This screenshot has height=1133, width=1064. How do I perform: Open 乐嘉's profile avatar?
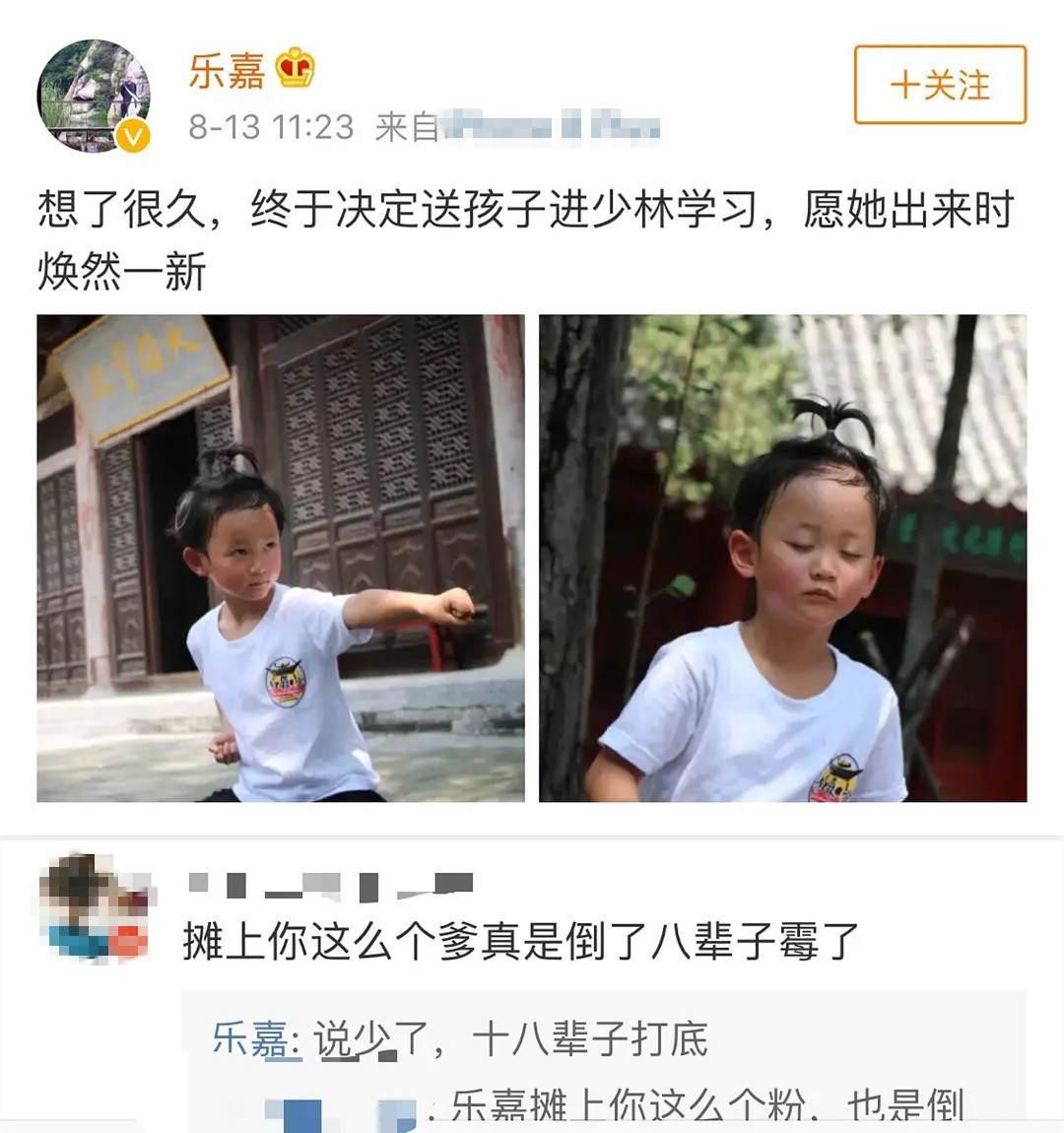(94, 97)
